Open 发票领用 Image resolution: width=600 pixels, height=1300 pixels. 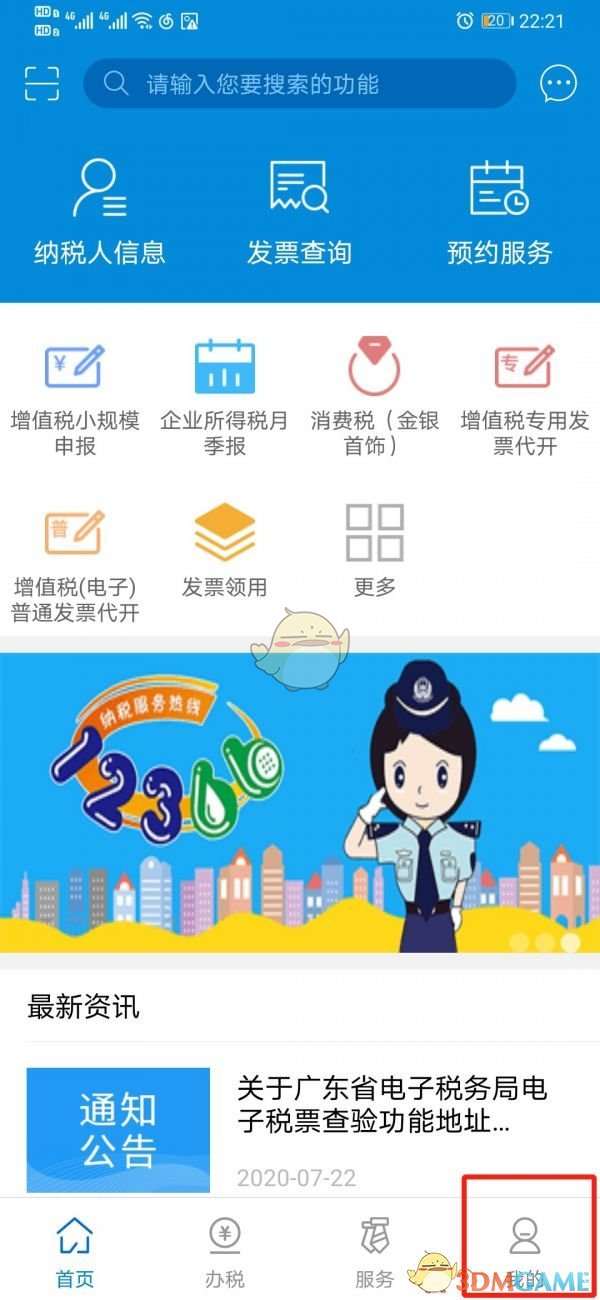[224, 548]
